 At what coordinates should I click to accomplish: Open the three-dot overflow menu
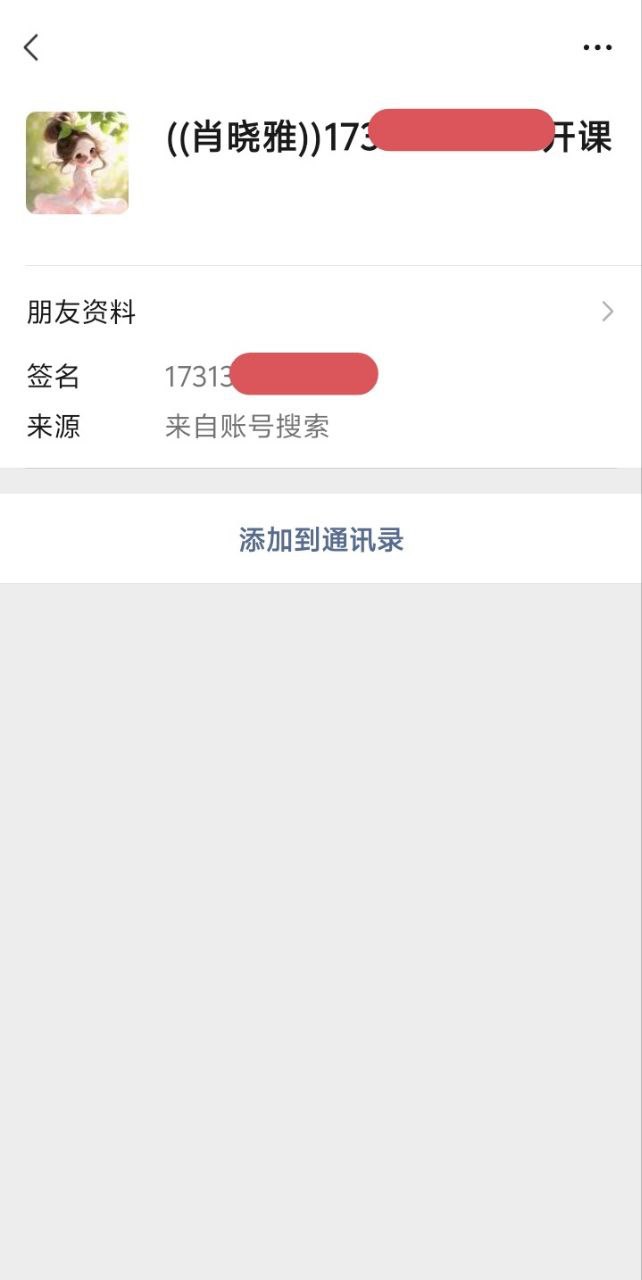click(597, 47)
